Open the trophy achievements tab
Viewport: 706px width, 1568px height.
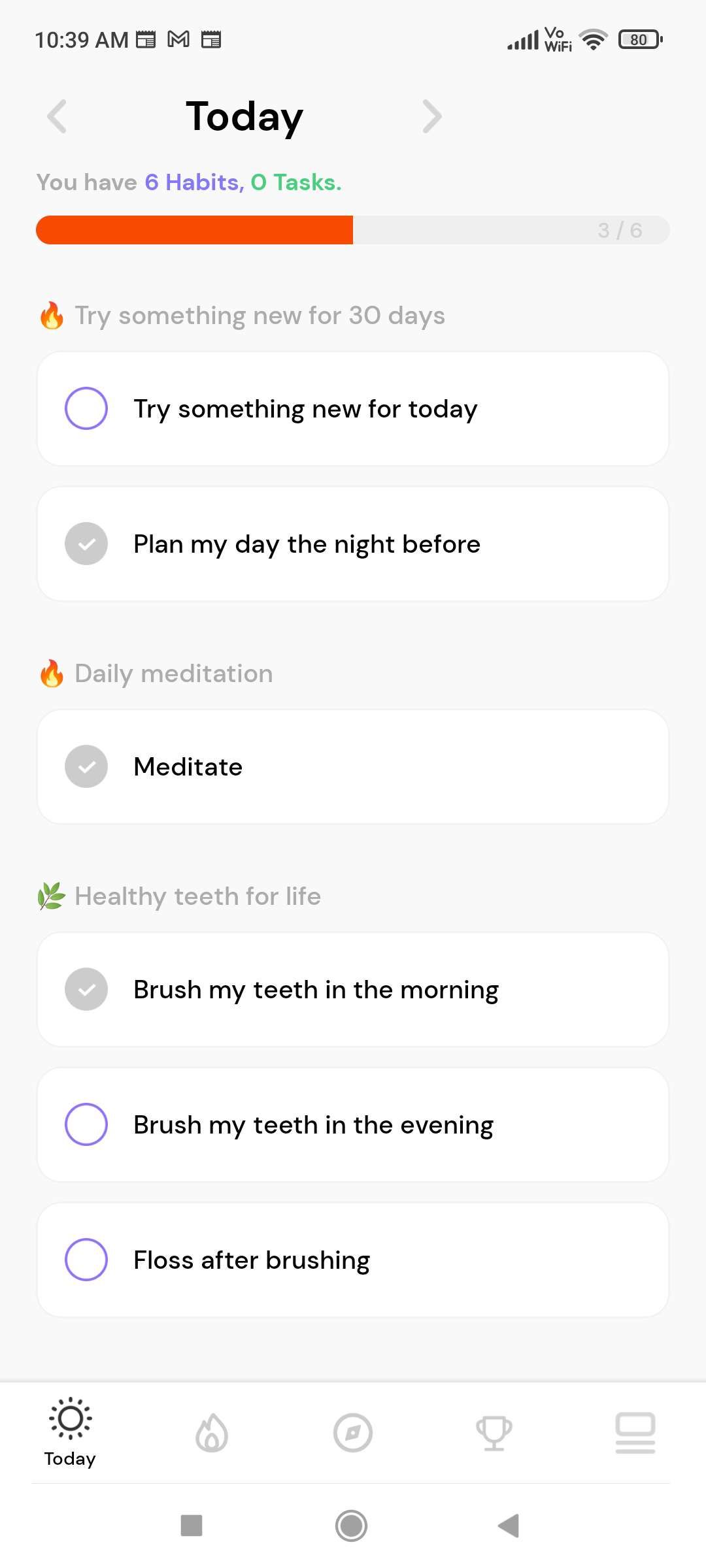coord(494,1433)
